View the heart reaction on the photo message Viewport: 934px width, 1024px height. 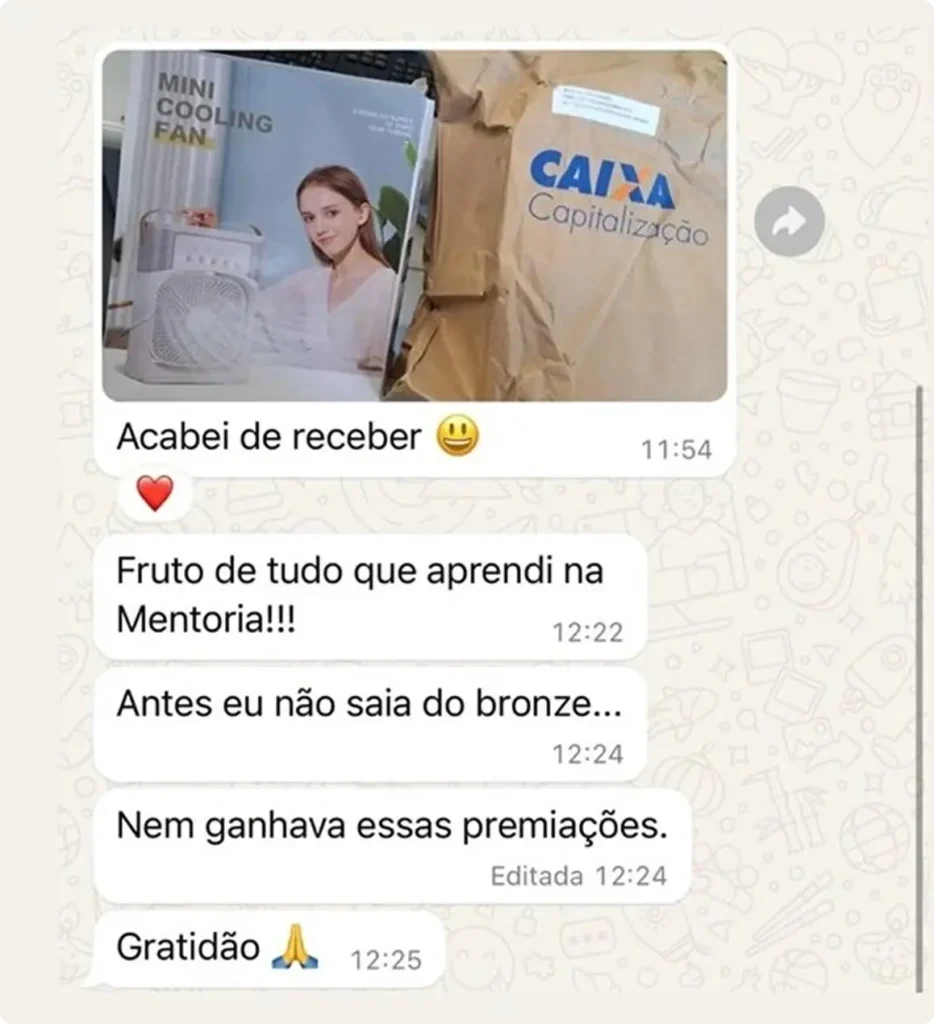coord(154,493)
